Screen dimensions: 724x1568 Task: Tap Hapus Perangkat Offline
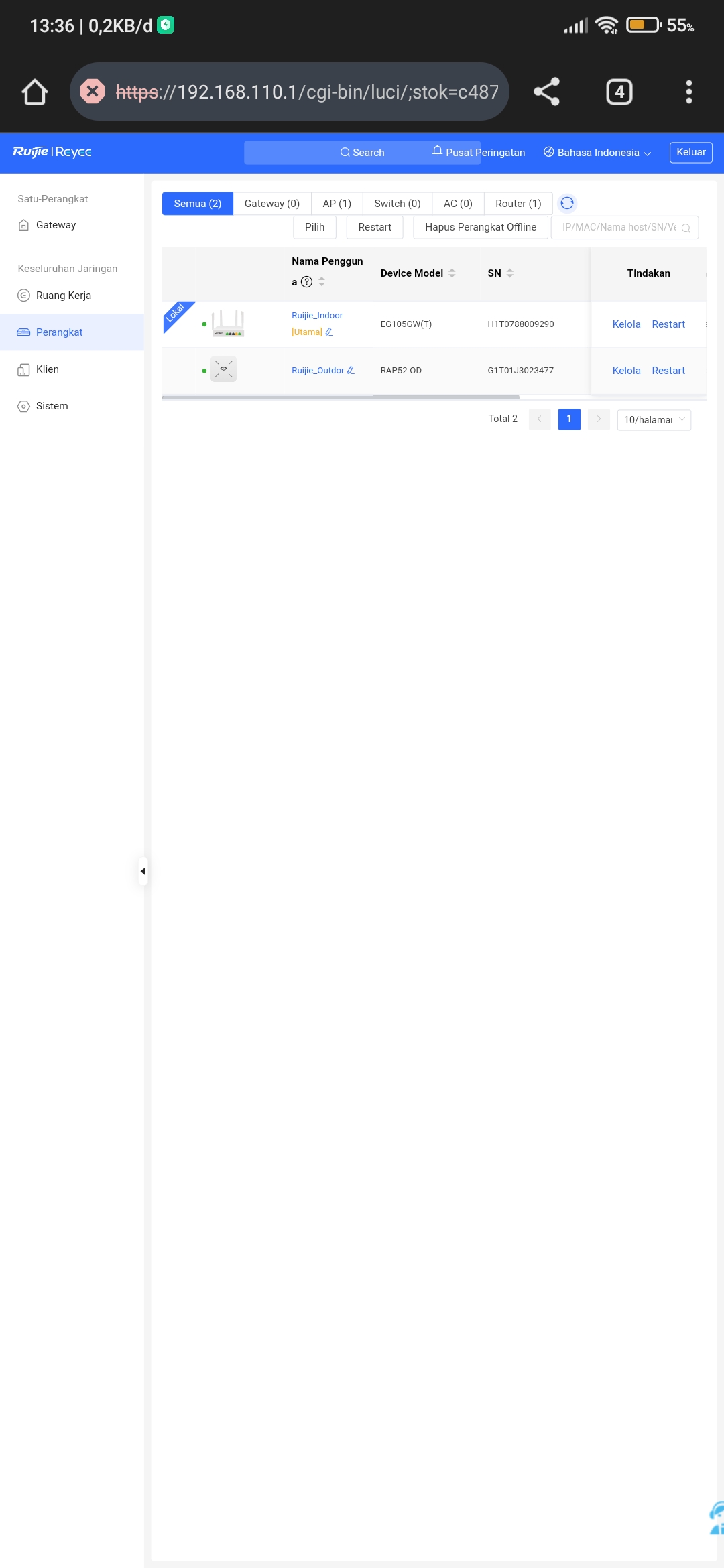[x=480, y=227]
